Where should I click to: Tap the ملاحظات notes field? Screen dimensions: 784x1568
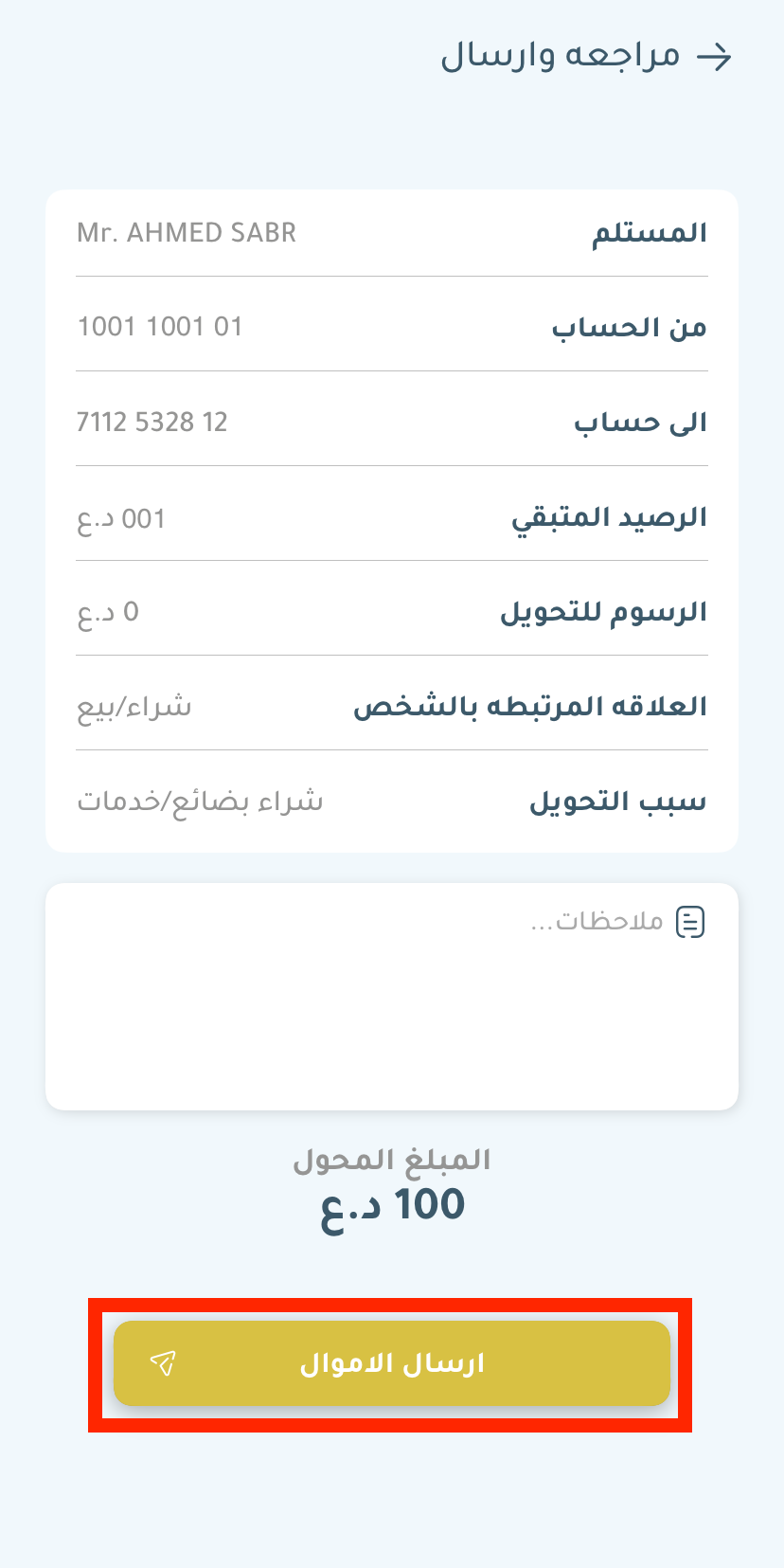(392, 995)
